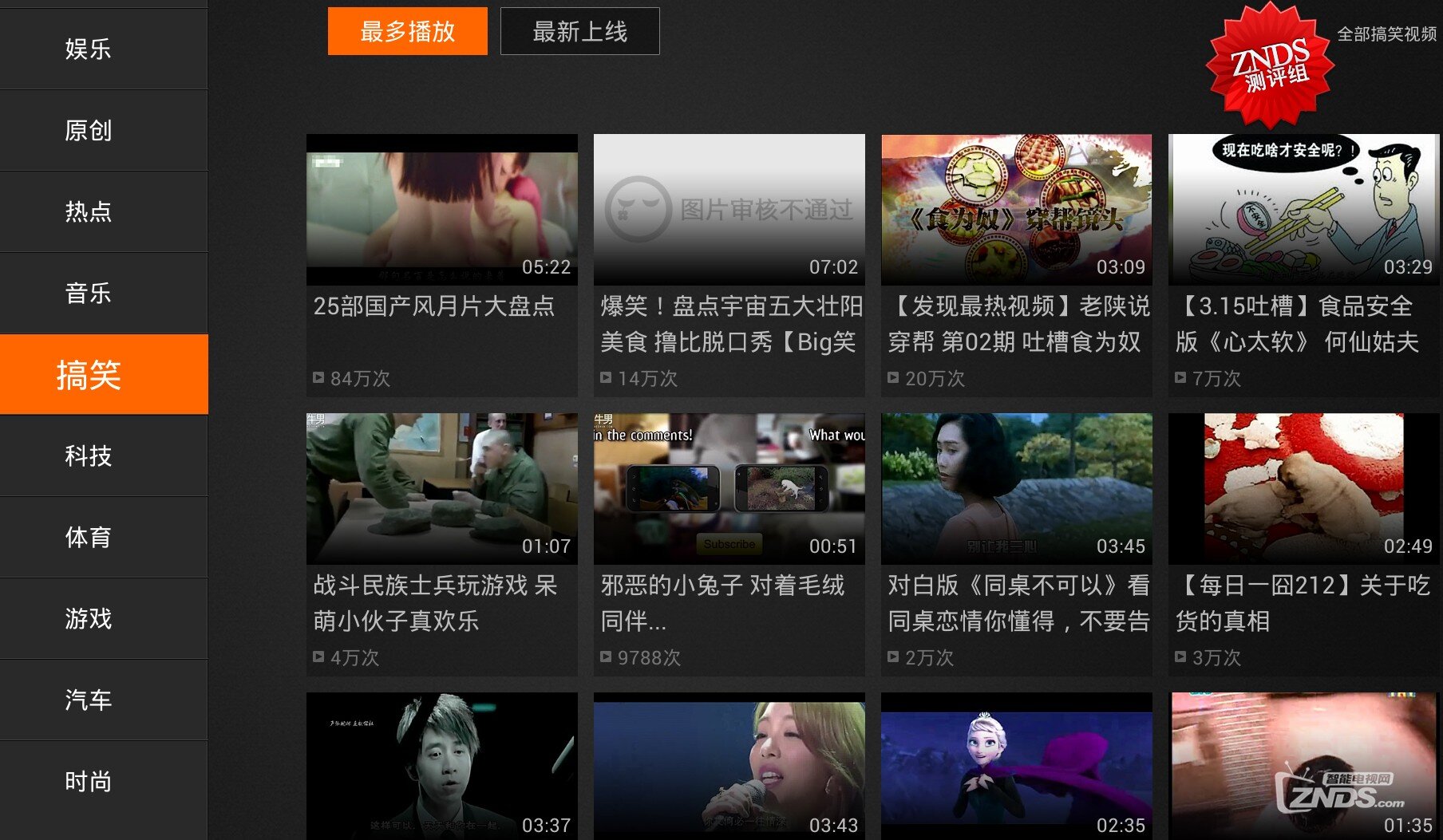Open the 娱乐 category
1443x840 pixels.
pyautogui.click(x=88, y=49)
